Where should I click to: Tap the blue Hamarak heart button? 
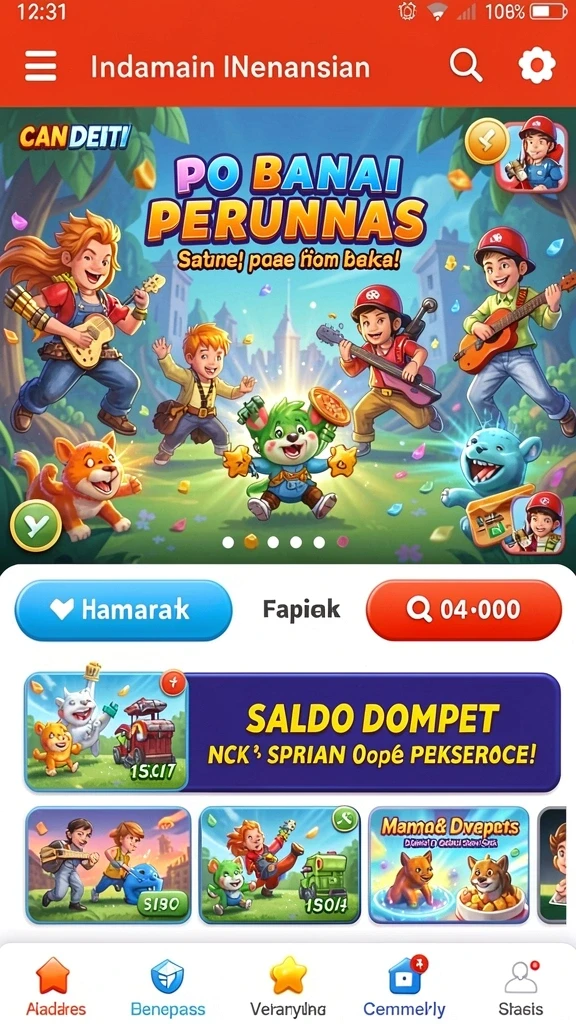pyautogui.click(x=123, y=610)
